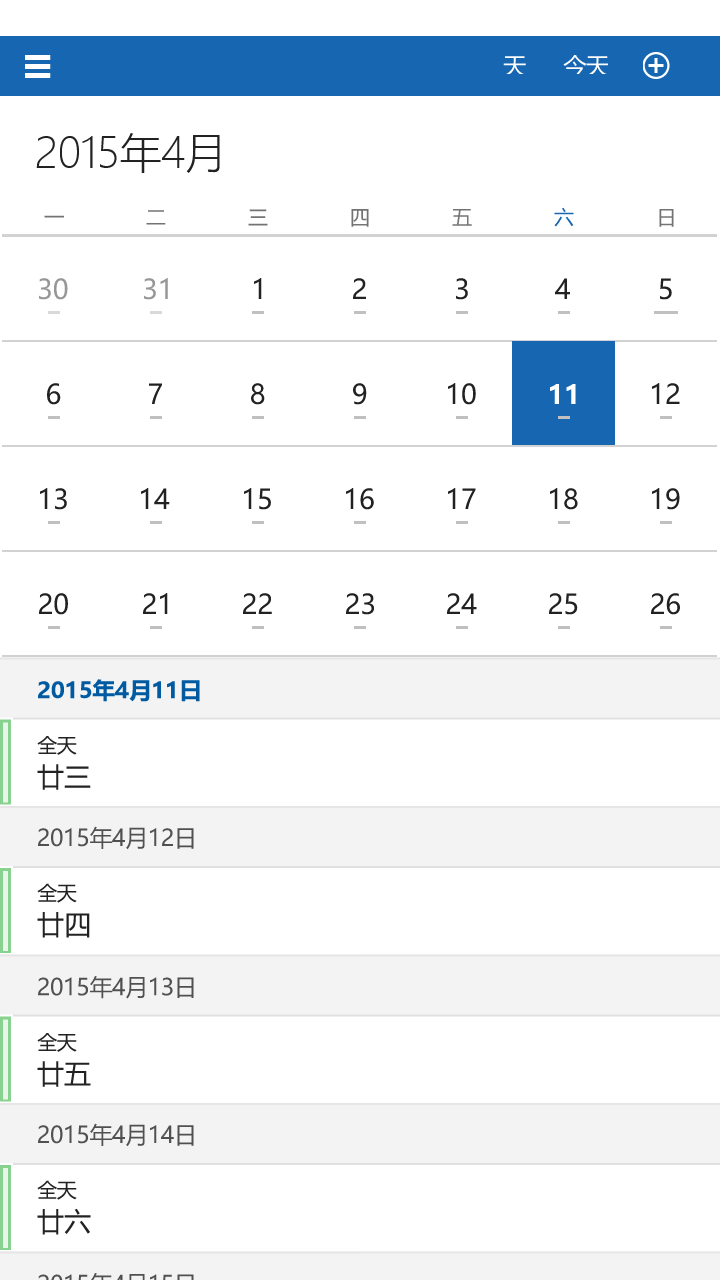720x1280 pixels.
Task: Open the all-day event 廿六
Action: coord(360,1208)
